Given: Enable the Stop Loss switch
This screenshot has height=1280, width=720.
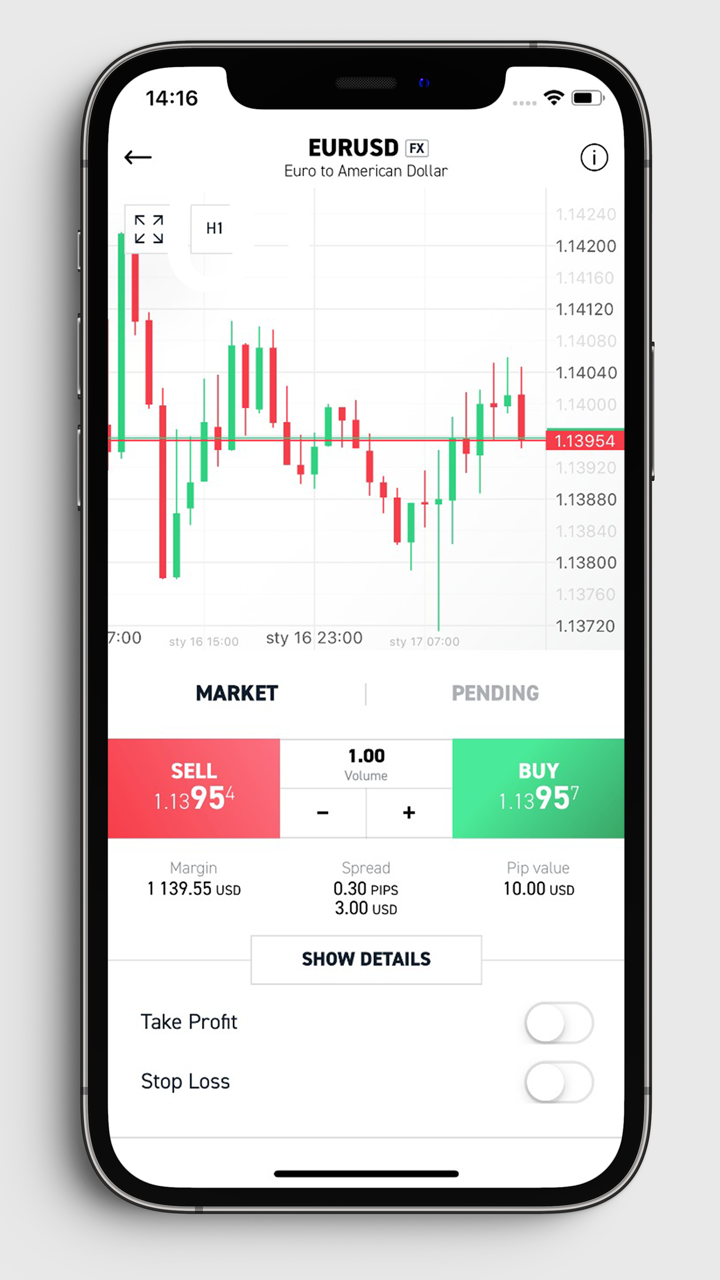Looking at the screenshot, I should coord(558,1082).
